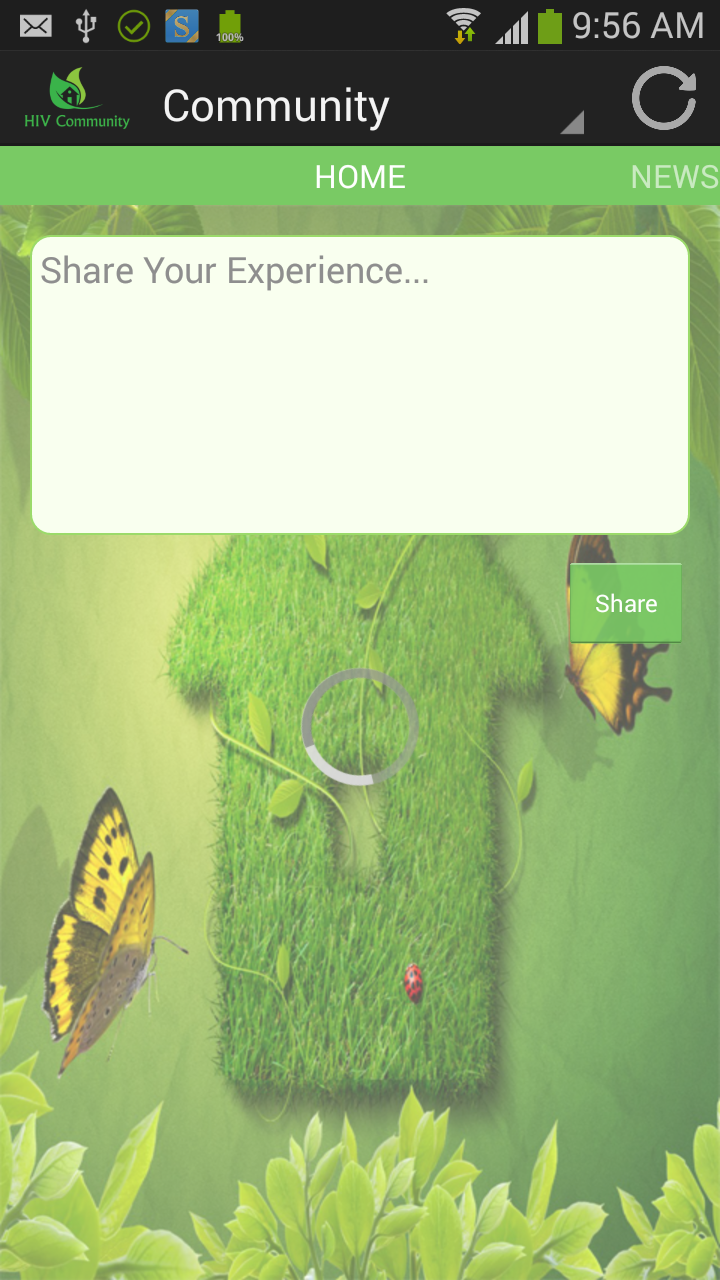Screen dimensions: 720x1280
Task: Select the HOME tab
Action: 360,177
